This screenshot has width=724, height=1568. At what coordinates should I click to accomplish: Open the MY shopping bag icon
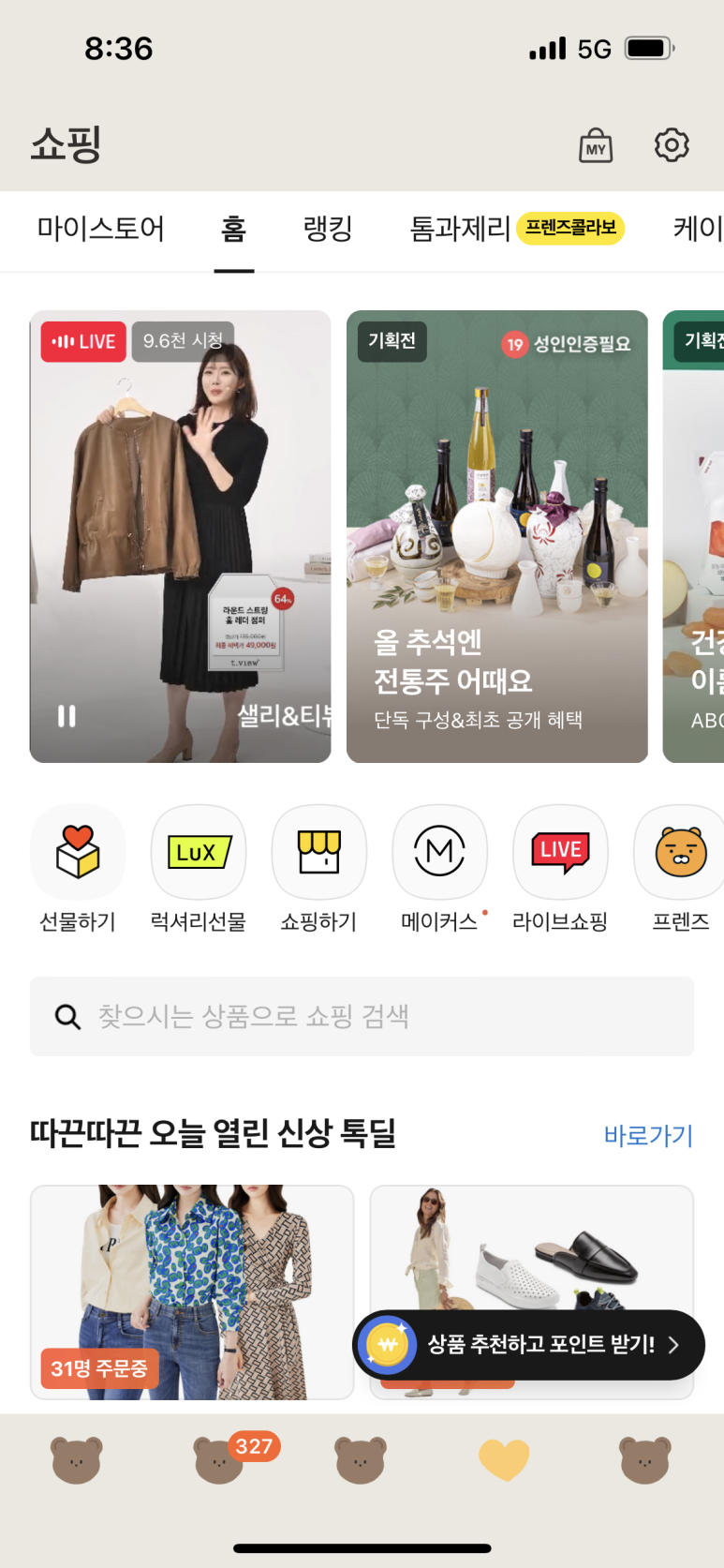pos(596,146)
